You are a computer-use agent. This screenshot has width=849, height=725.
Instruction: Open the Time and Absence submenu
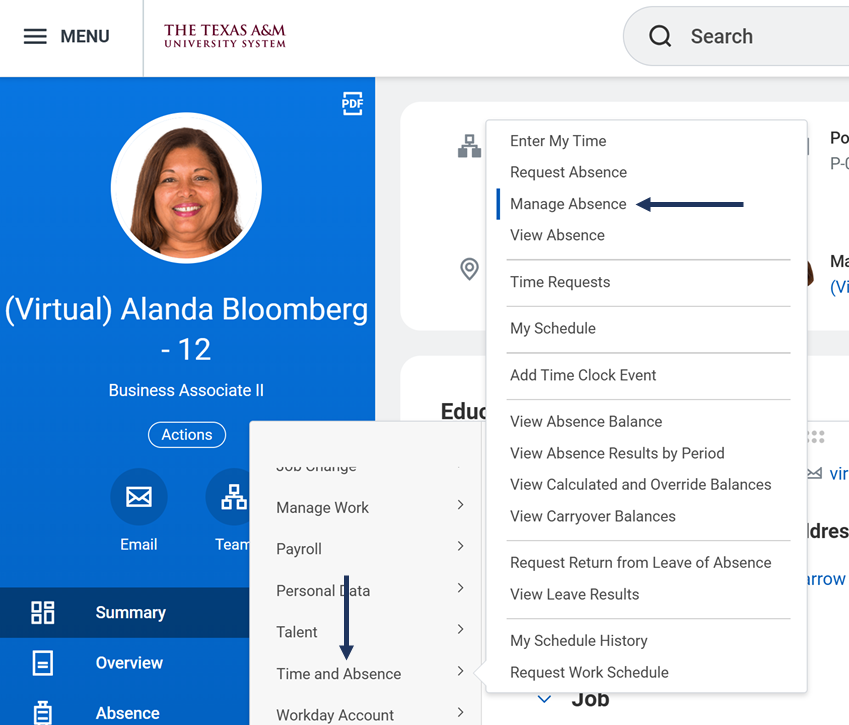(366, 673)
